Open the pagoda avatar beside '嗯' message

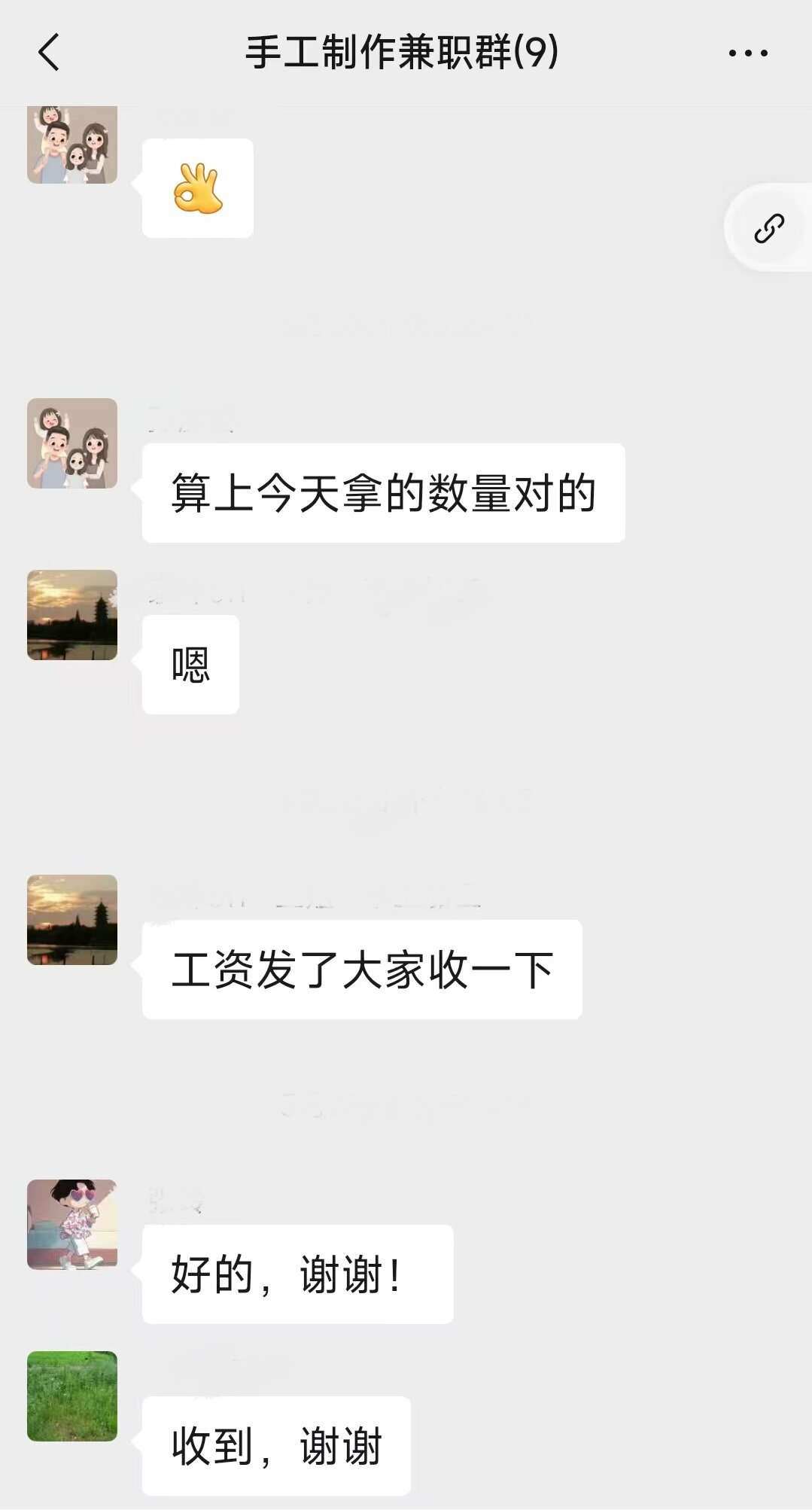coord(72,615)
